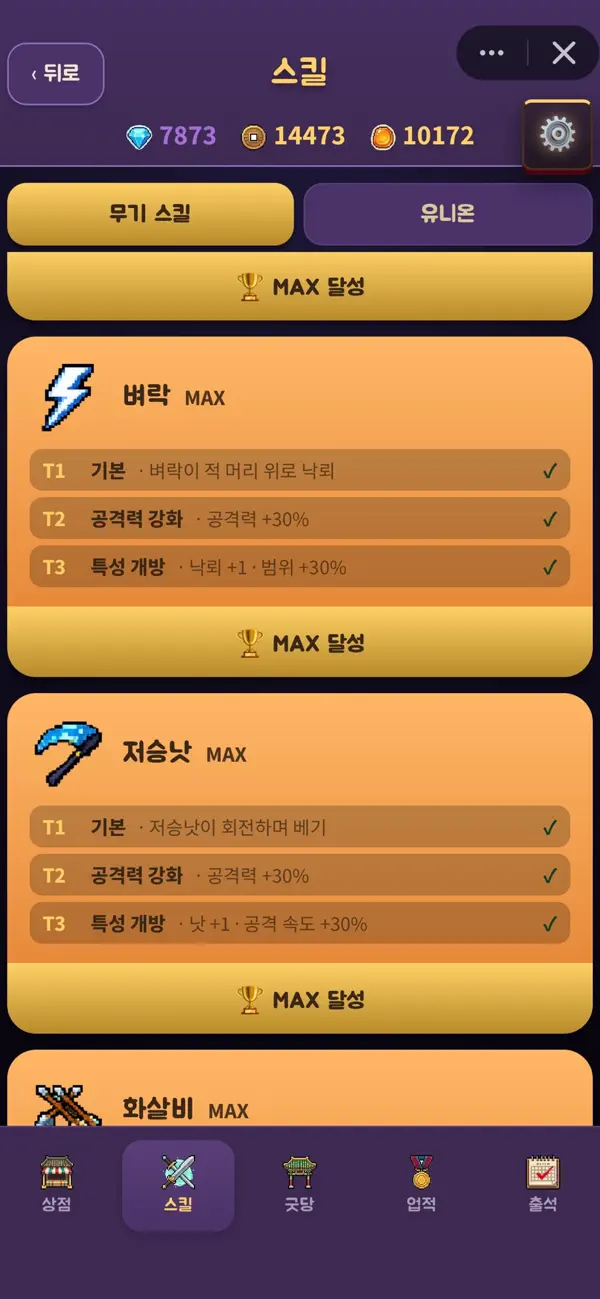Go to the 굿당 tab
This screenshot has width=600, height=1299.
click(299, 1185)
